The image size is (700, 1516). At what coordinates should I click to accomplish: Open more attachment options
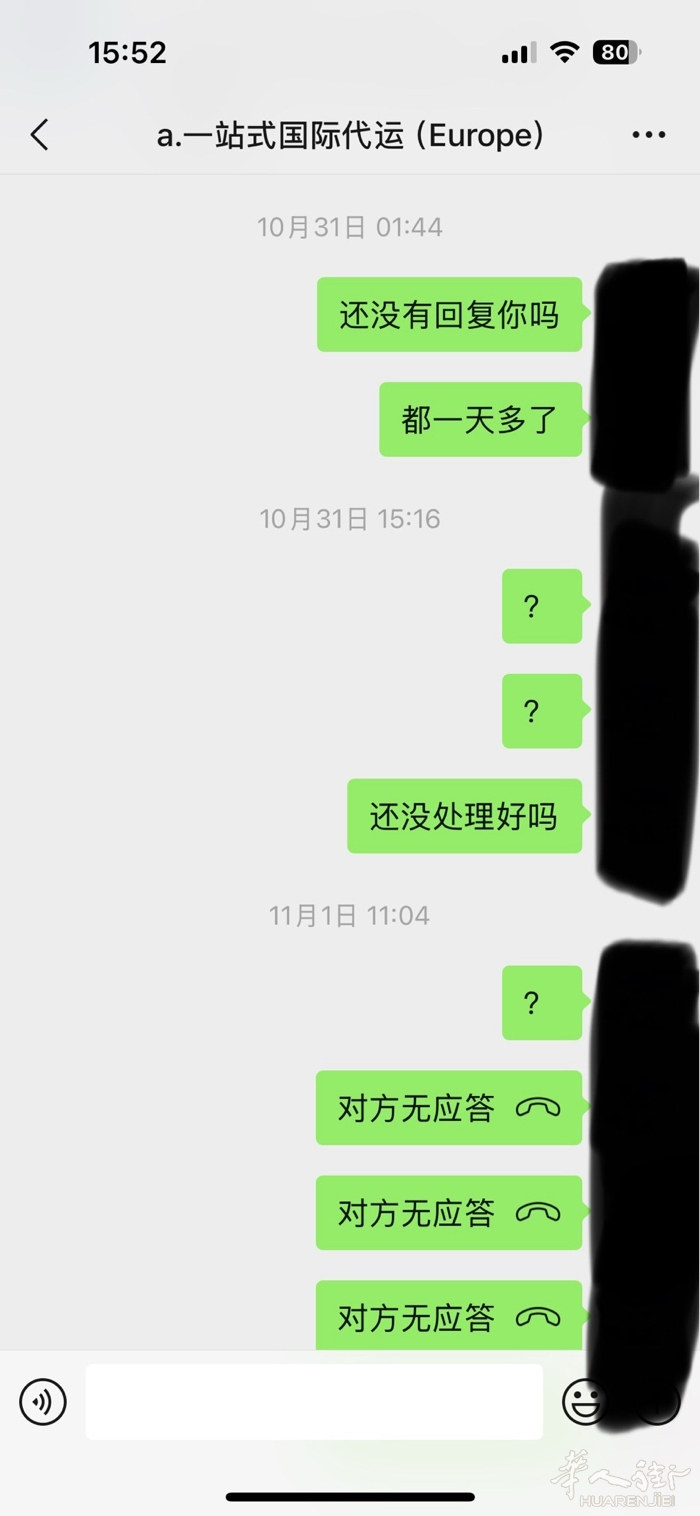(x=658, y=1403)
